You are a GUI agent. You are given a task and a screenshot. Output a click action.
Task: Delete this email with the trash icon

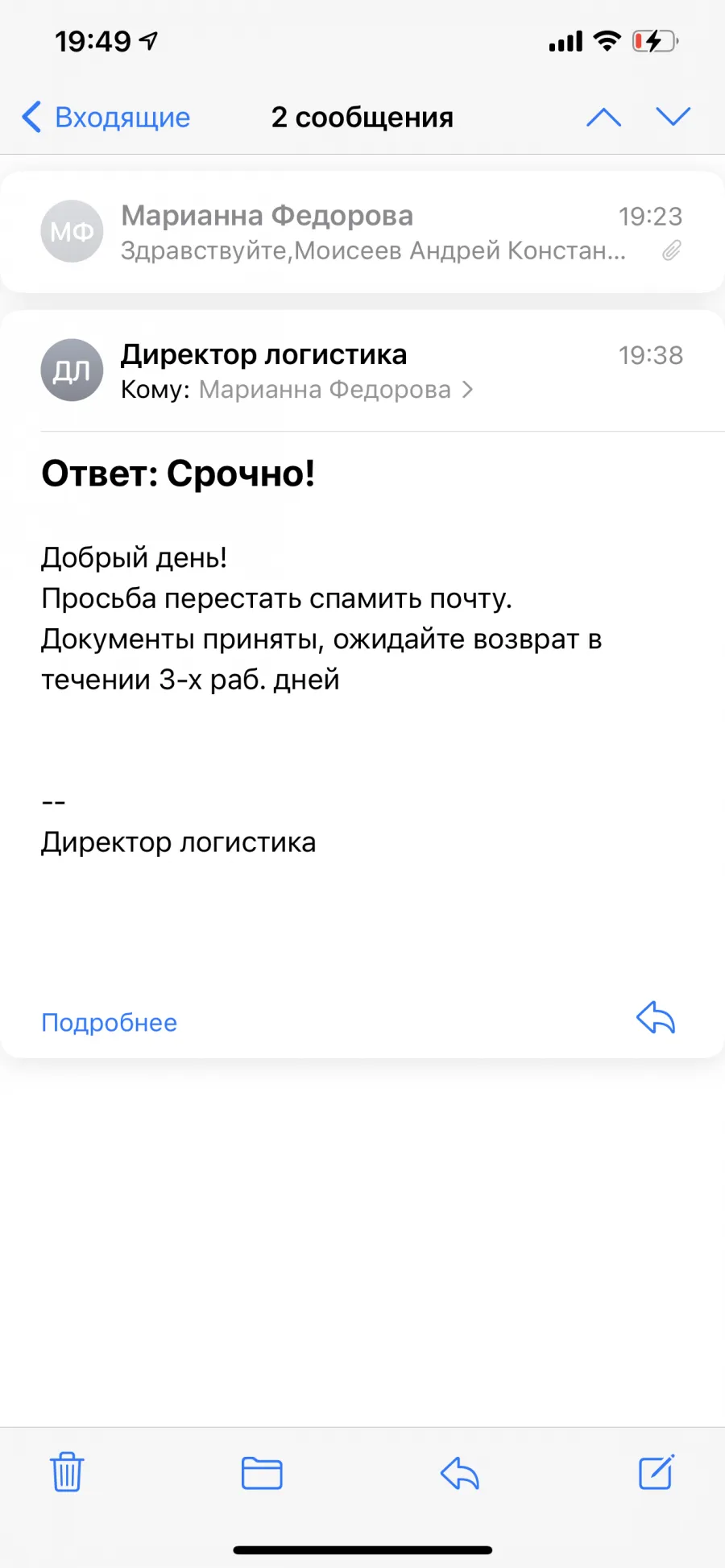pyautogui.click(x=67, y=1472)
